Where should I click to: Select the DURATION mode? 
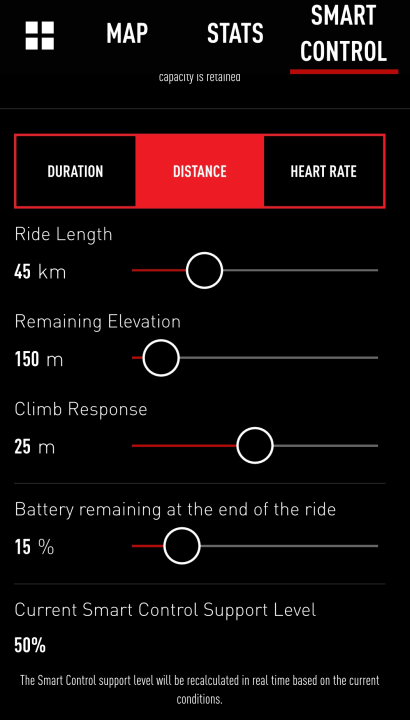tap(75, 171)
